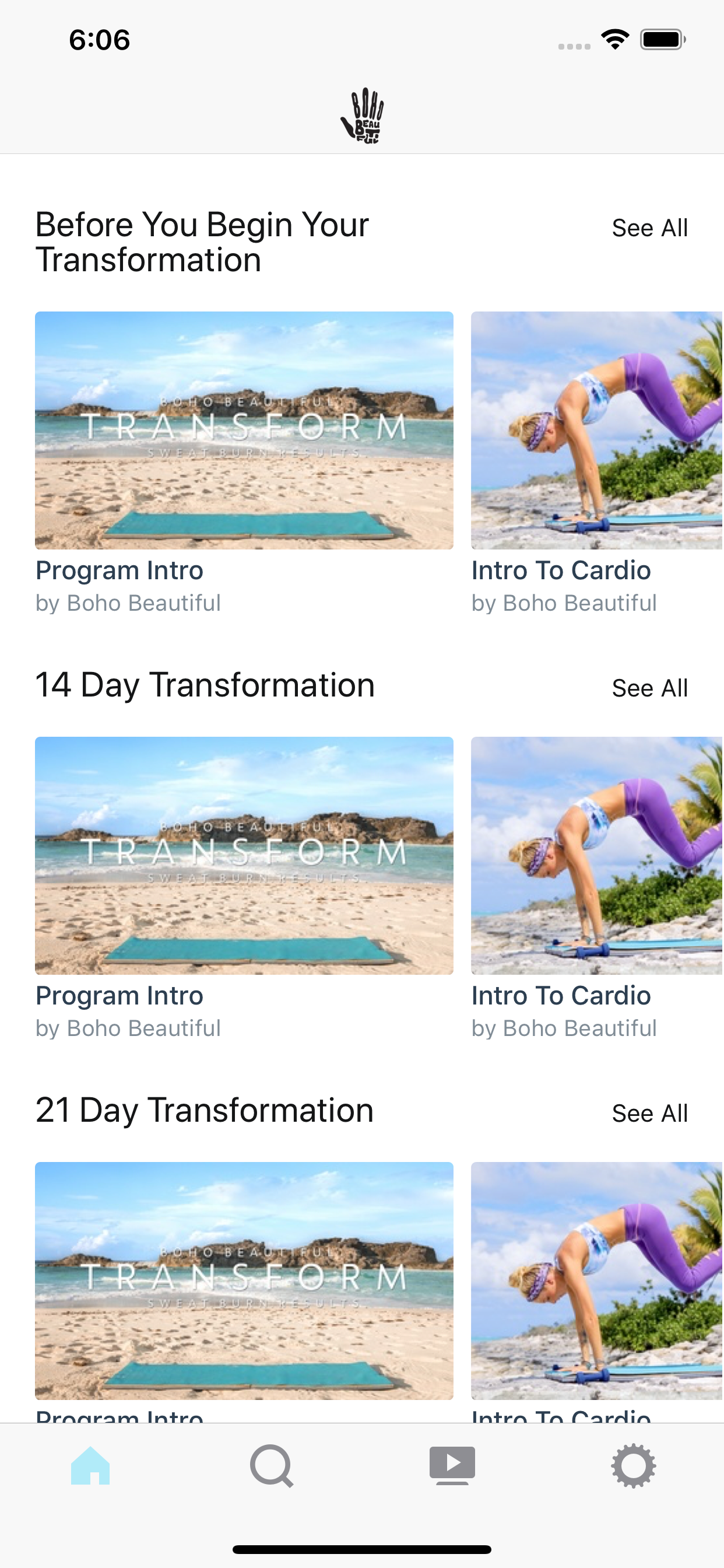See all 21 Day Transformation videos
The height and width of the screenshot is (1568, 724).
649,1114
